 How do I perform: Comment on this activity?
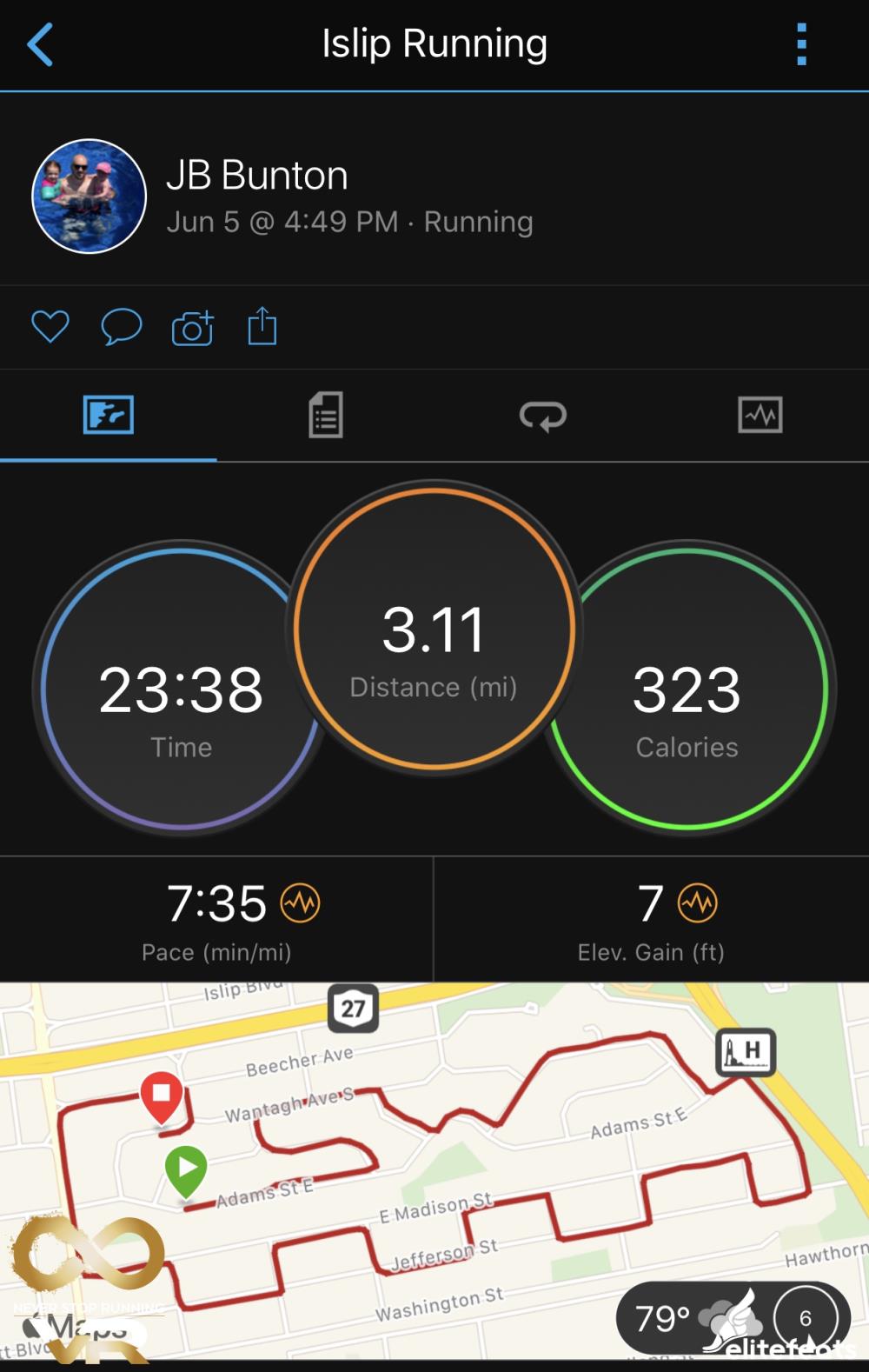[x=121, y=327]
